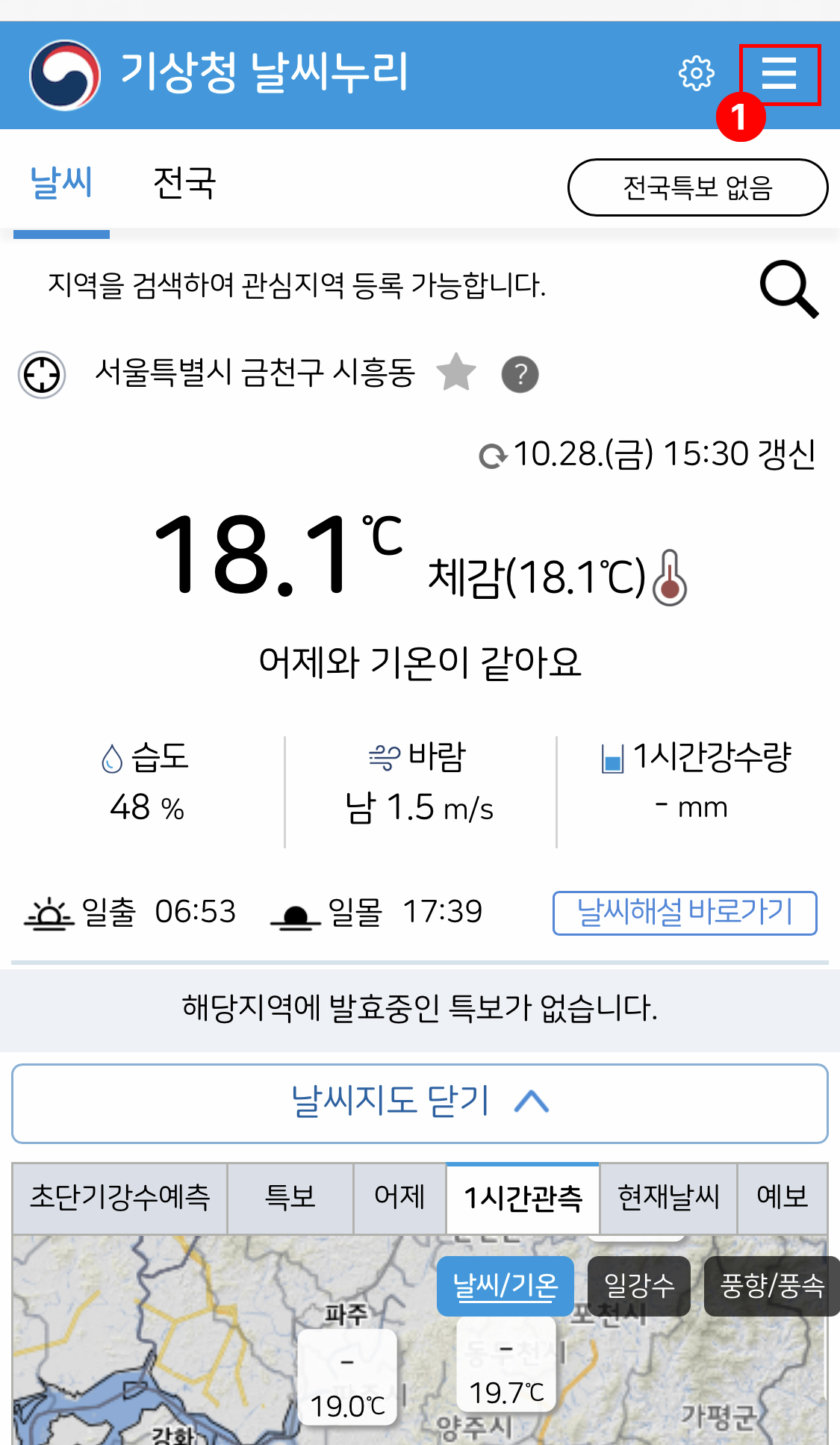Click the KMA taegeuk logo
The image size is (840, 1445).
[x=63, y=74]
